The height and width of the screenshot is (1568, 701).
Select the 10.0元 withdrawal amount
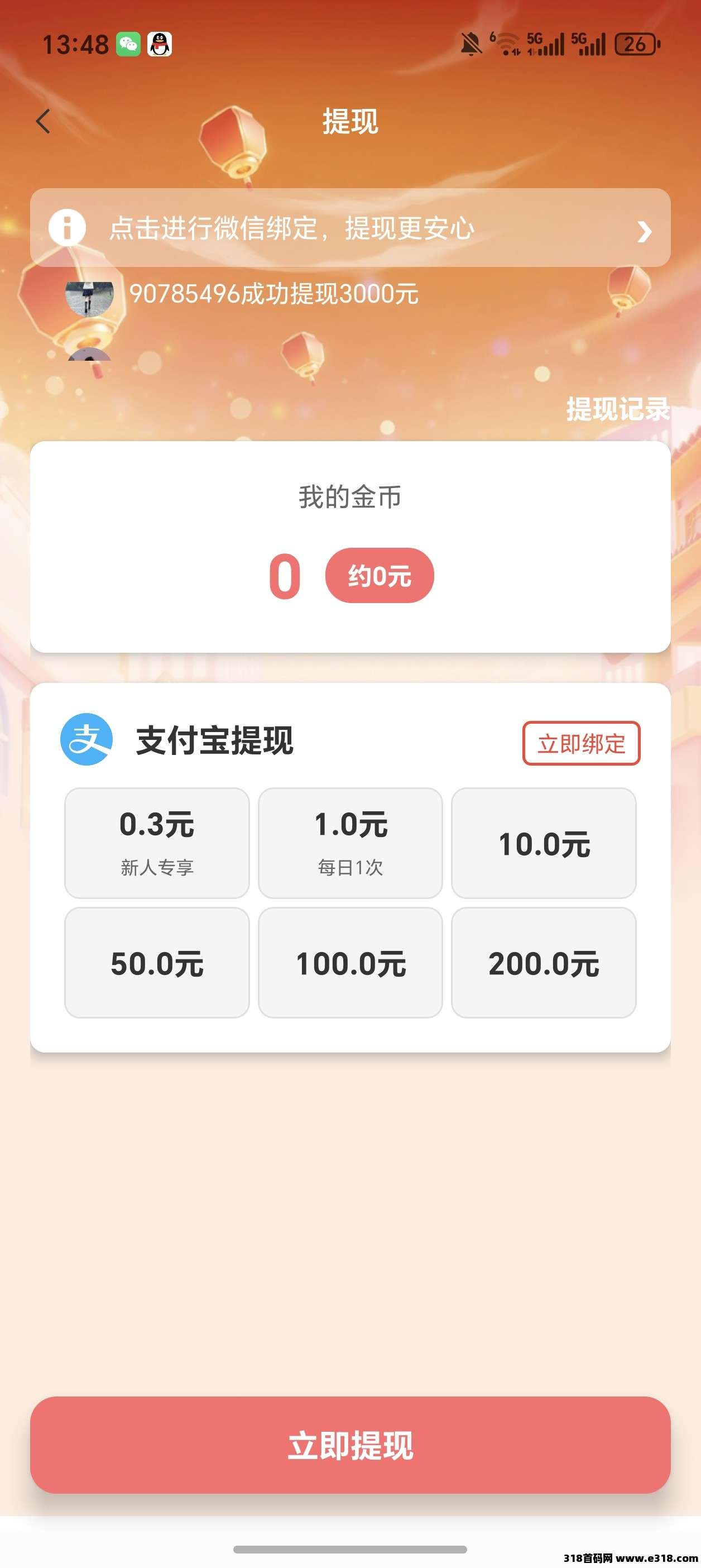click(x=544, y=843)
